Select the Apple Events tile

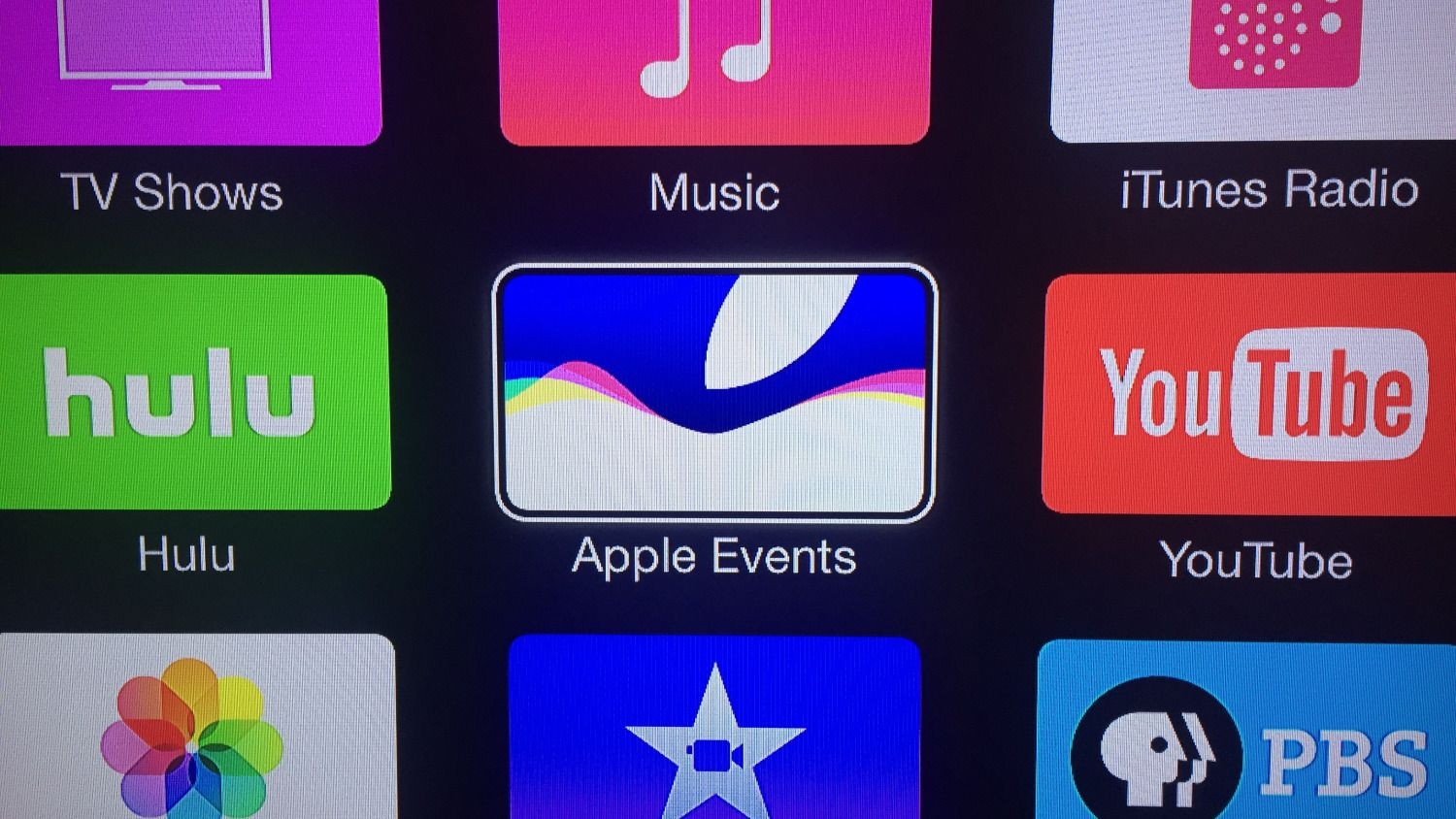click(714, 393)
